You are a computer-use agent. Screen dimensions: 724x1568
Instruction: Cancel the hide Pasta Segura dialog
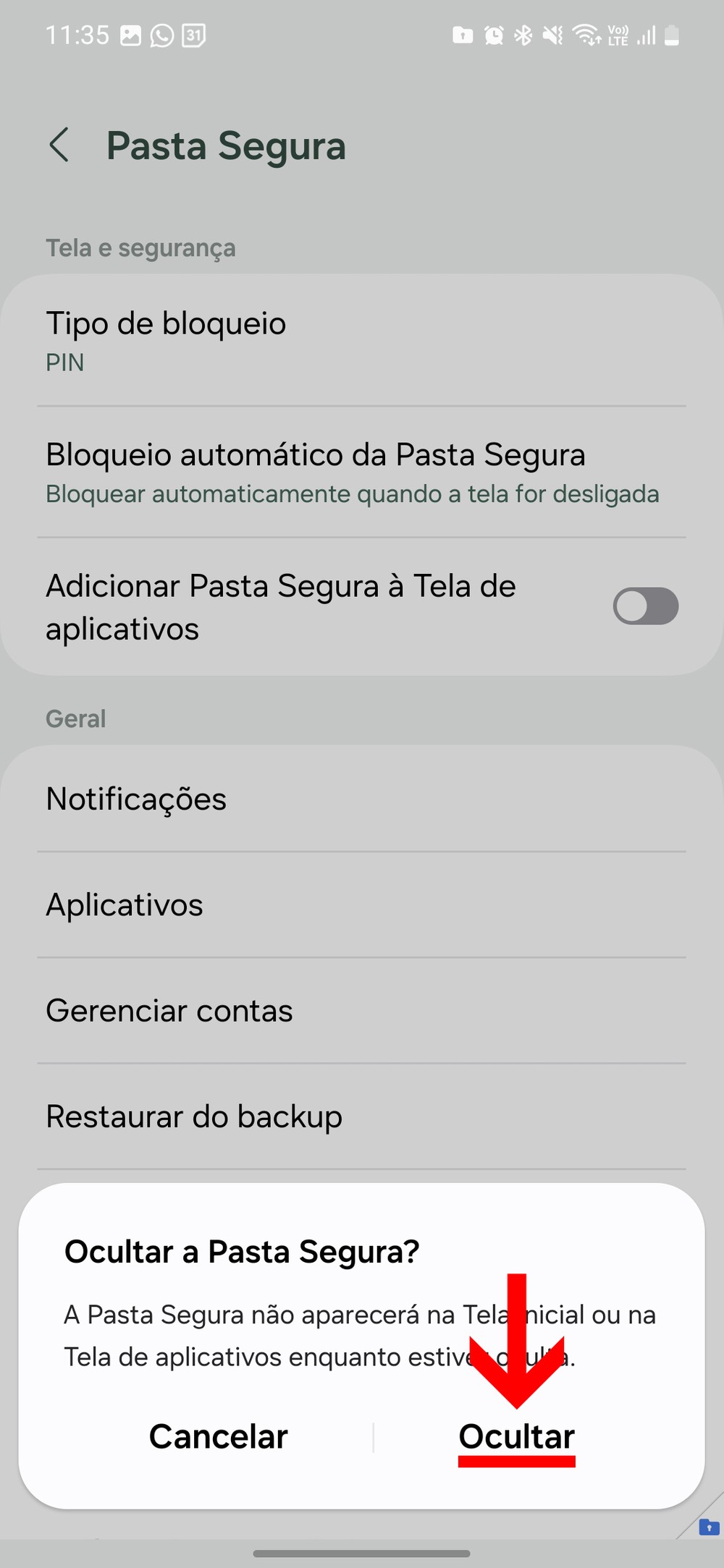point(218,1437)
